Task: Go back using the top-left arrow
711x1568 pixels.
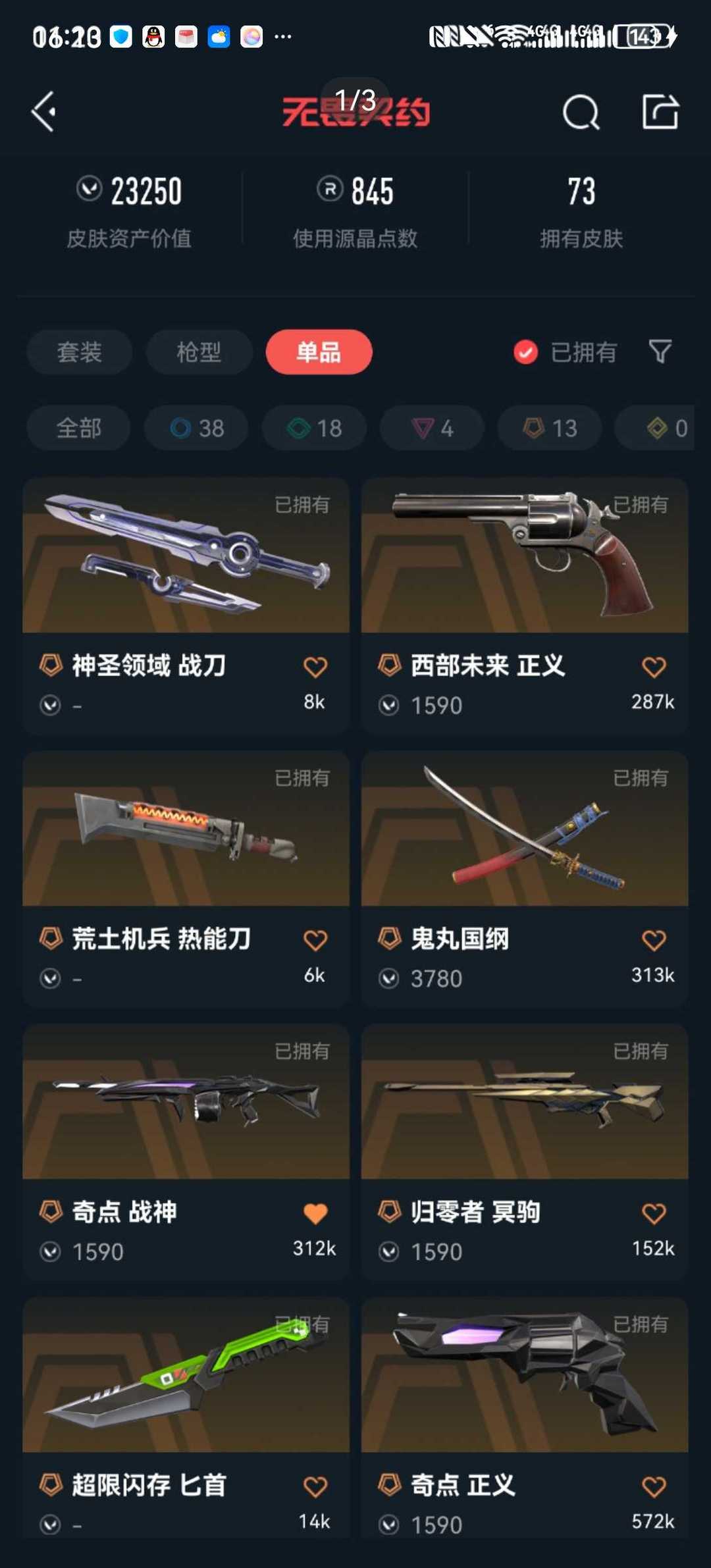Action: [44, 112]
